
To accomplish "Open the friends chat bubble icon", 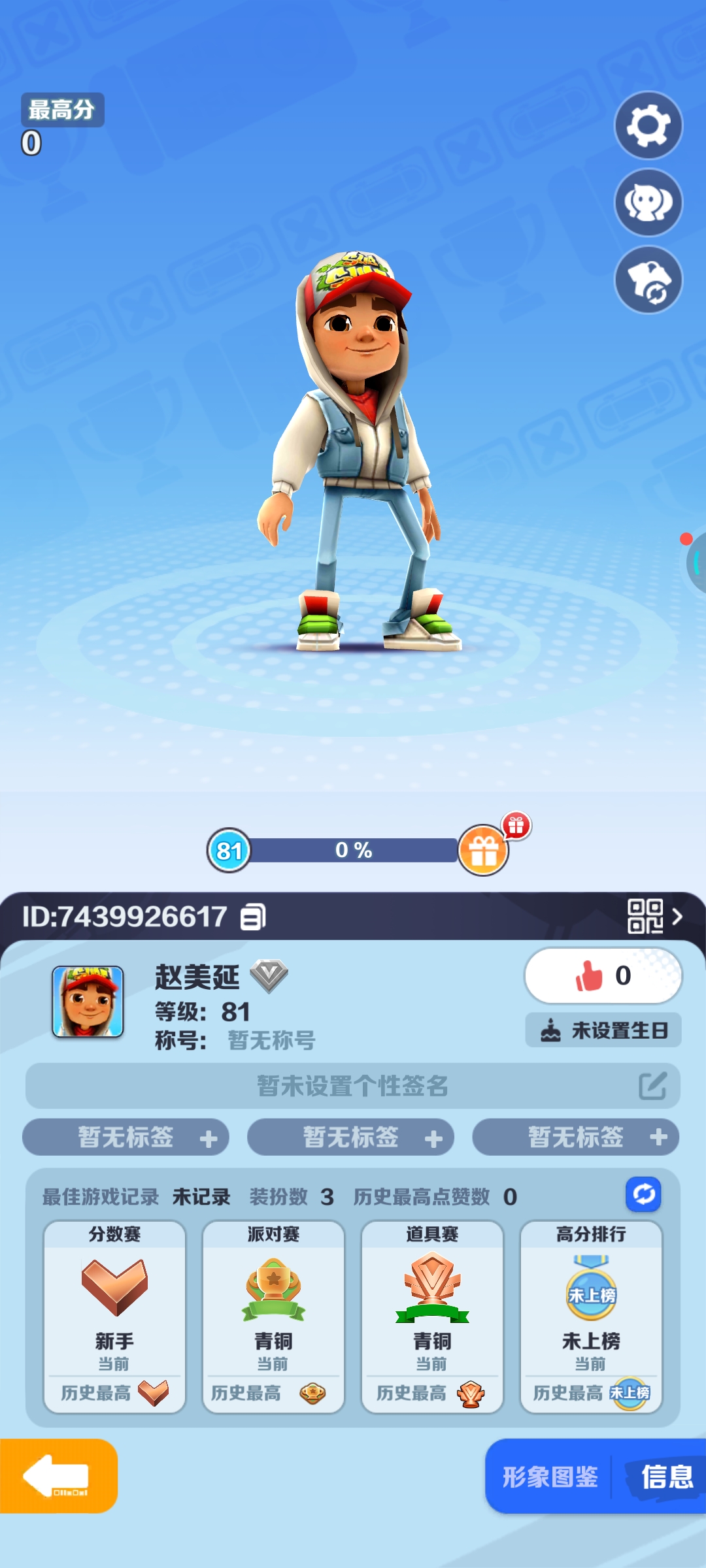I will tap(648, 203).
